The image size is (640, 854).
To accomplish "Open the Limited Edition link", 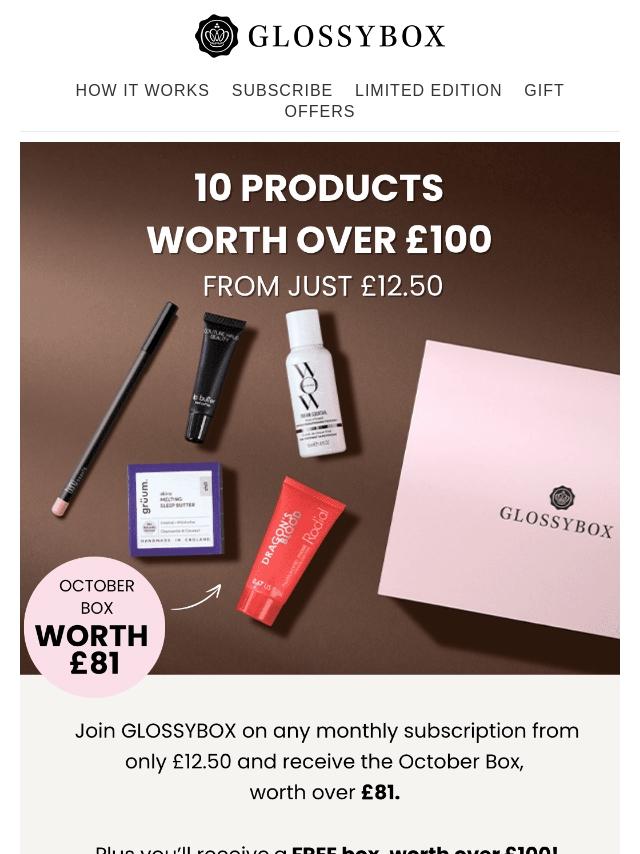I will (x=428, y=90).
